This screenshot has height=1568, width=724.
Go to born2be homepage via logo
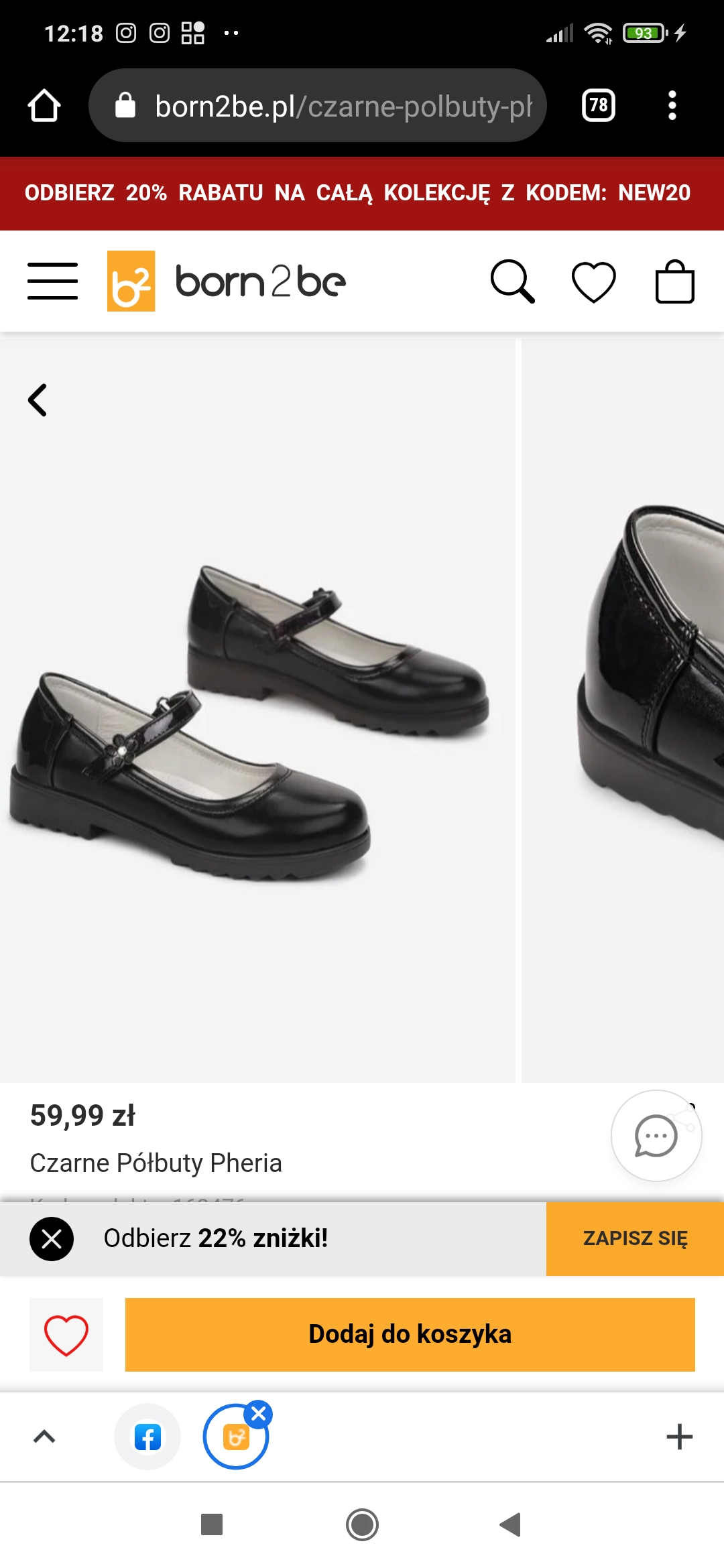tap(227, 281)
